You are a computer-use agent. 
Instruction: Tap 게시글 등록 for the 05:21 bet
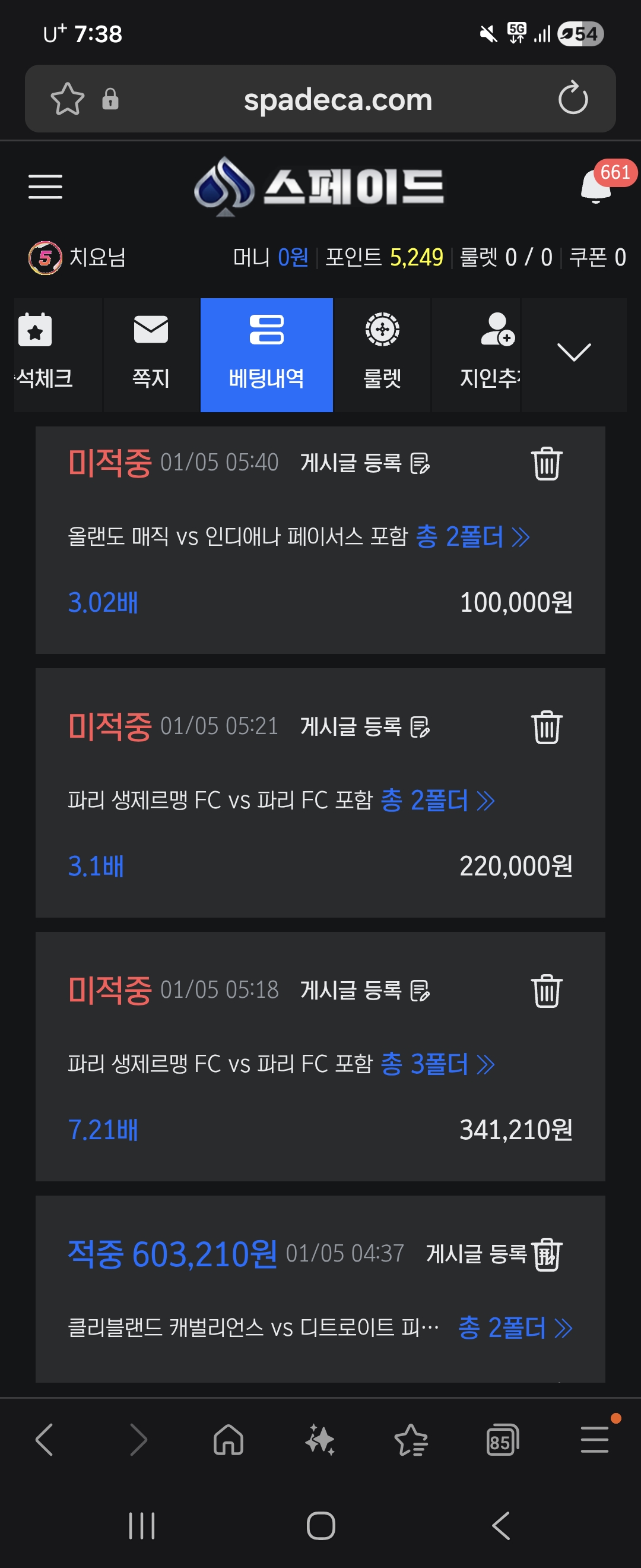[365, 727]
